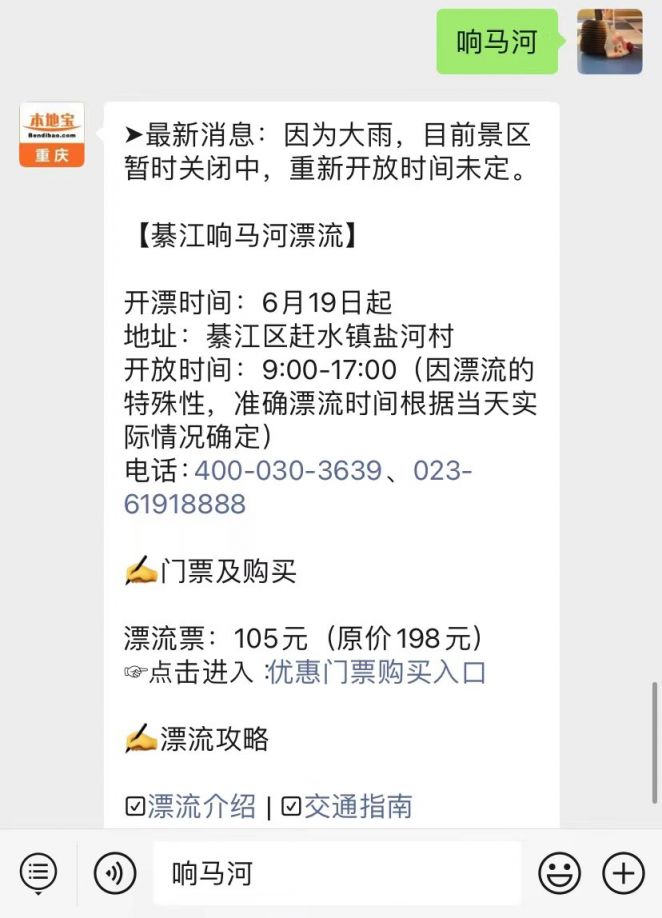Open the 漂流介绍 link

click(202, 806)
